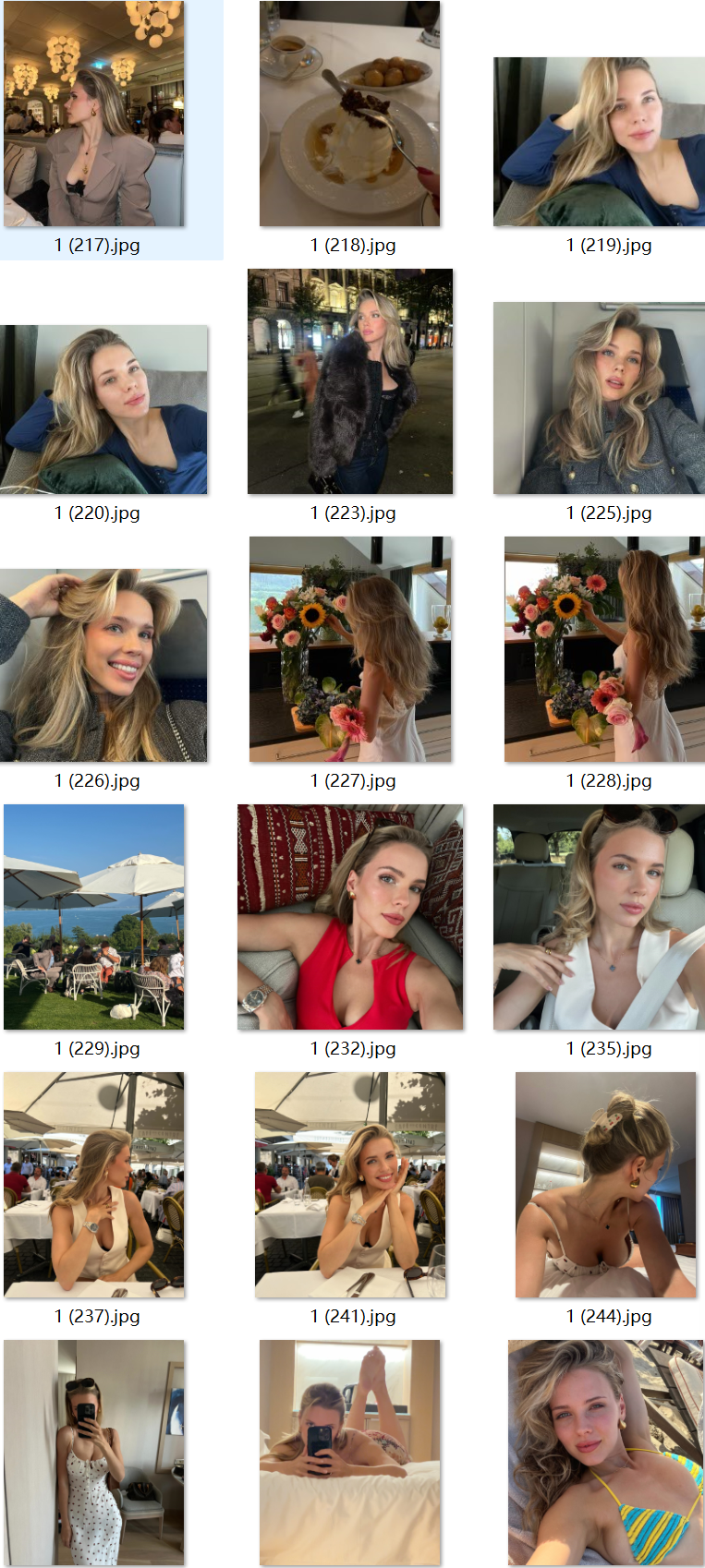Open the photo 1 (237).jpg
This screenshot has height=1568, width=705.
94,1185
